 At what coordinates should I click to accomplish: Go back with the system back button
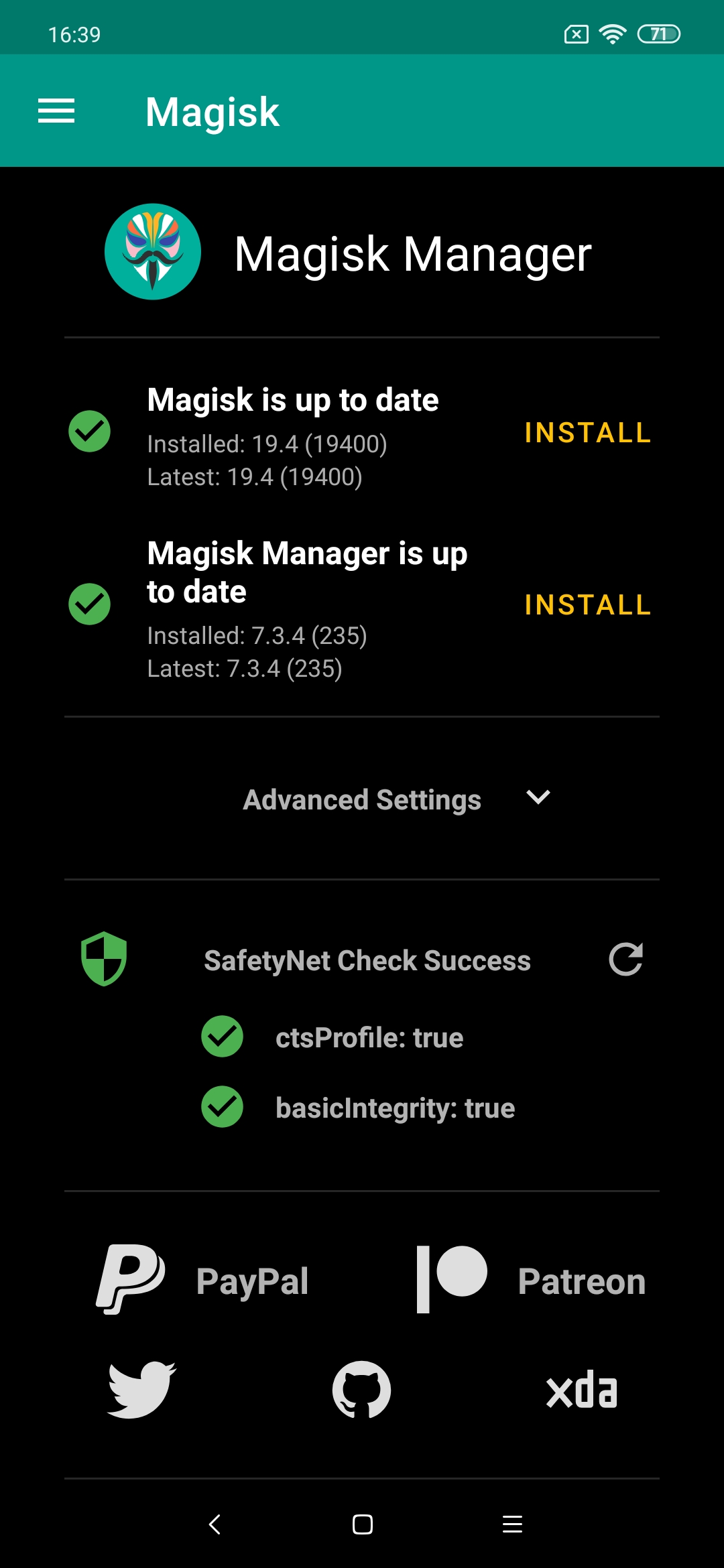click(215, 1524)
